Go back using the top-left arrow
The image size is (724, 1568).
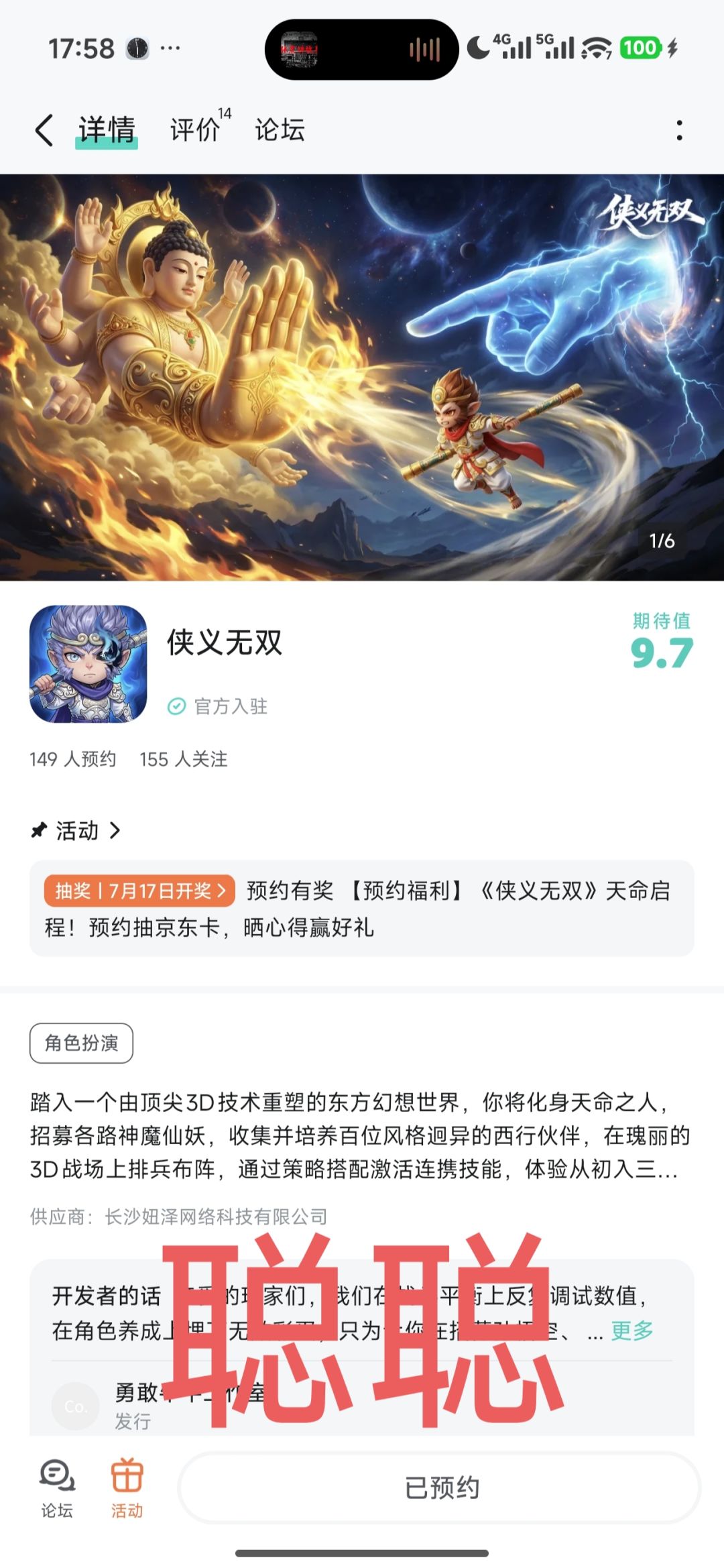click(x=44, y=129)
